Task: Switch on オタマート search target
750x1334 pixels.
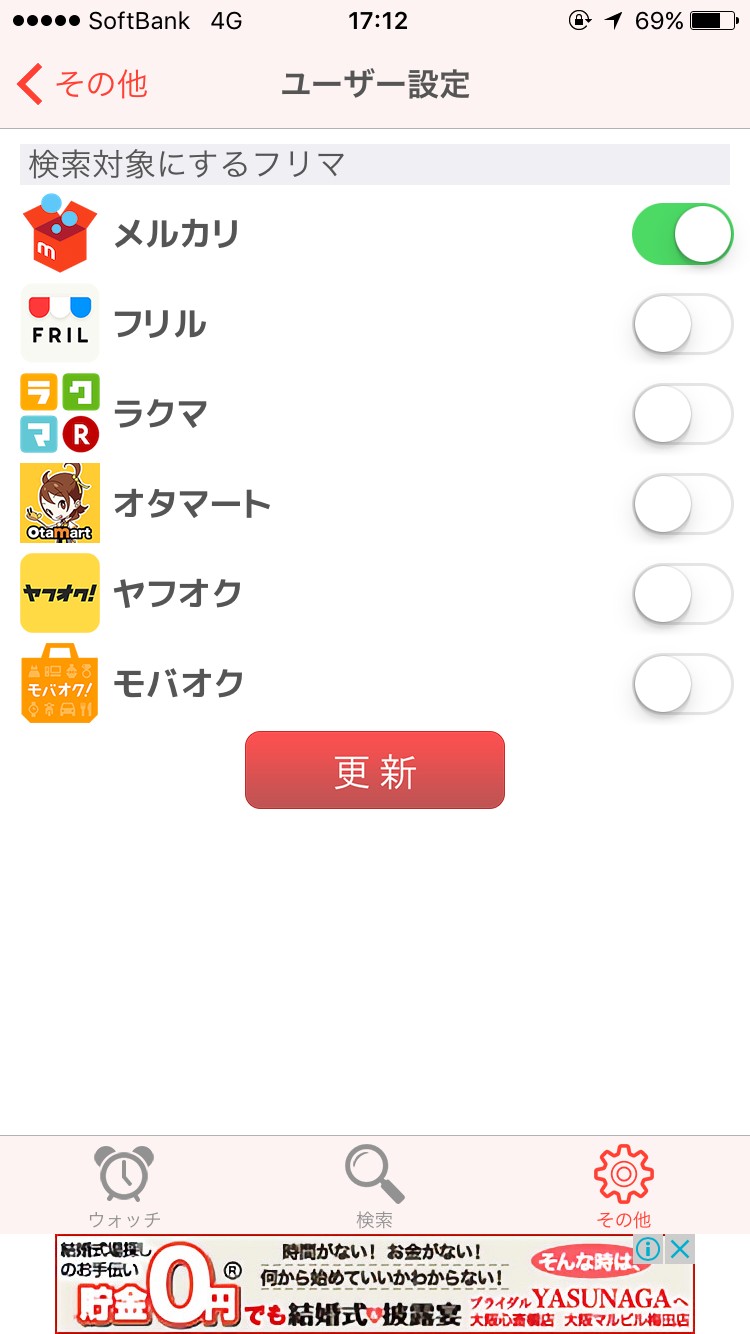Action: click(x=682, y=504)
